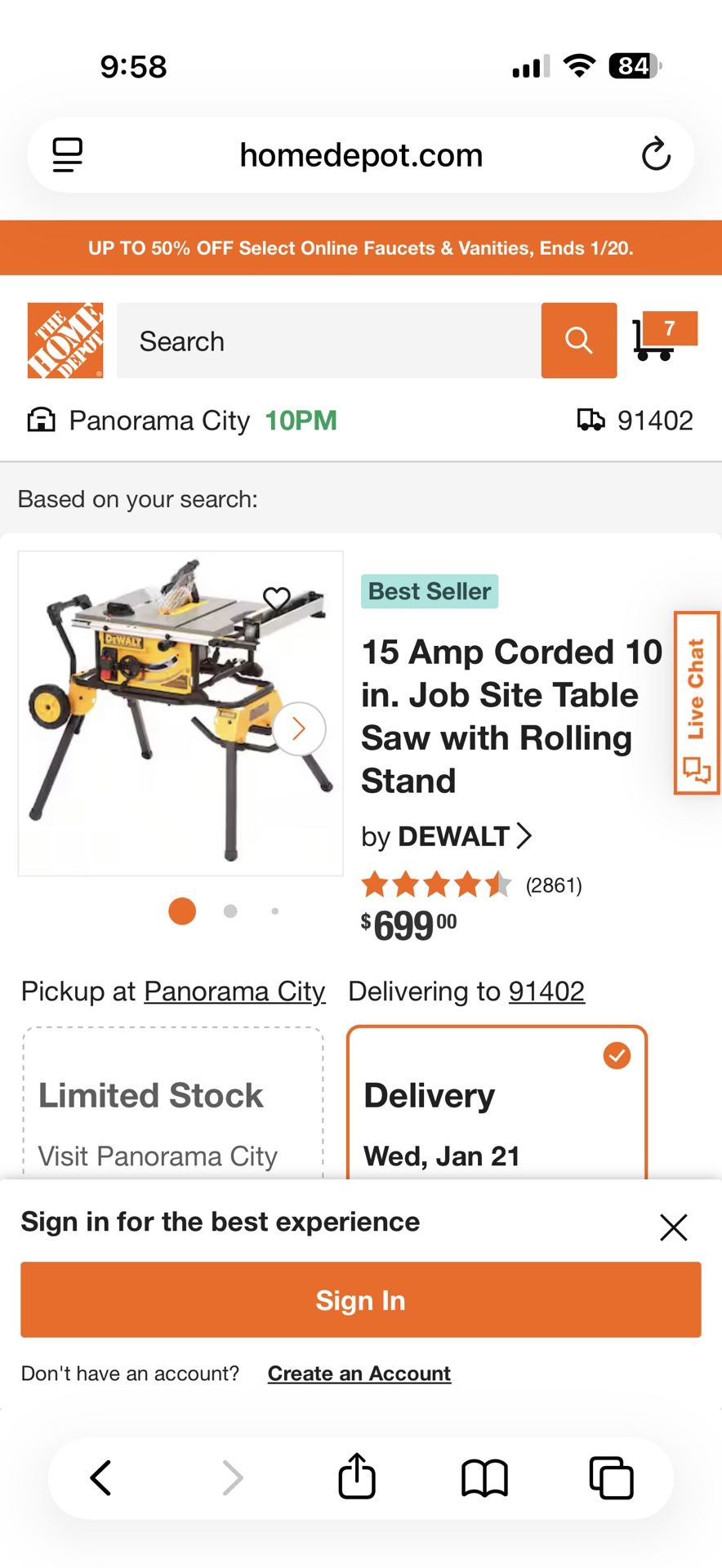Open the Live Chat tab

click(696, 702)
